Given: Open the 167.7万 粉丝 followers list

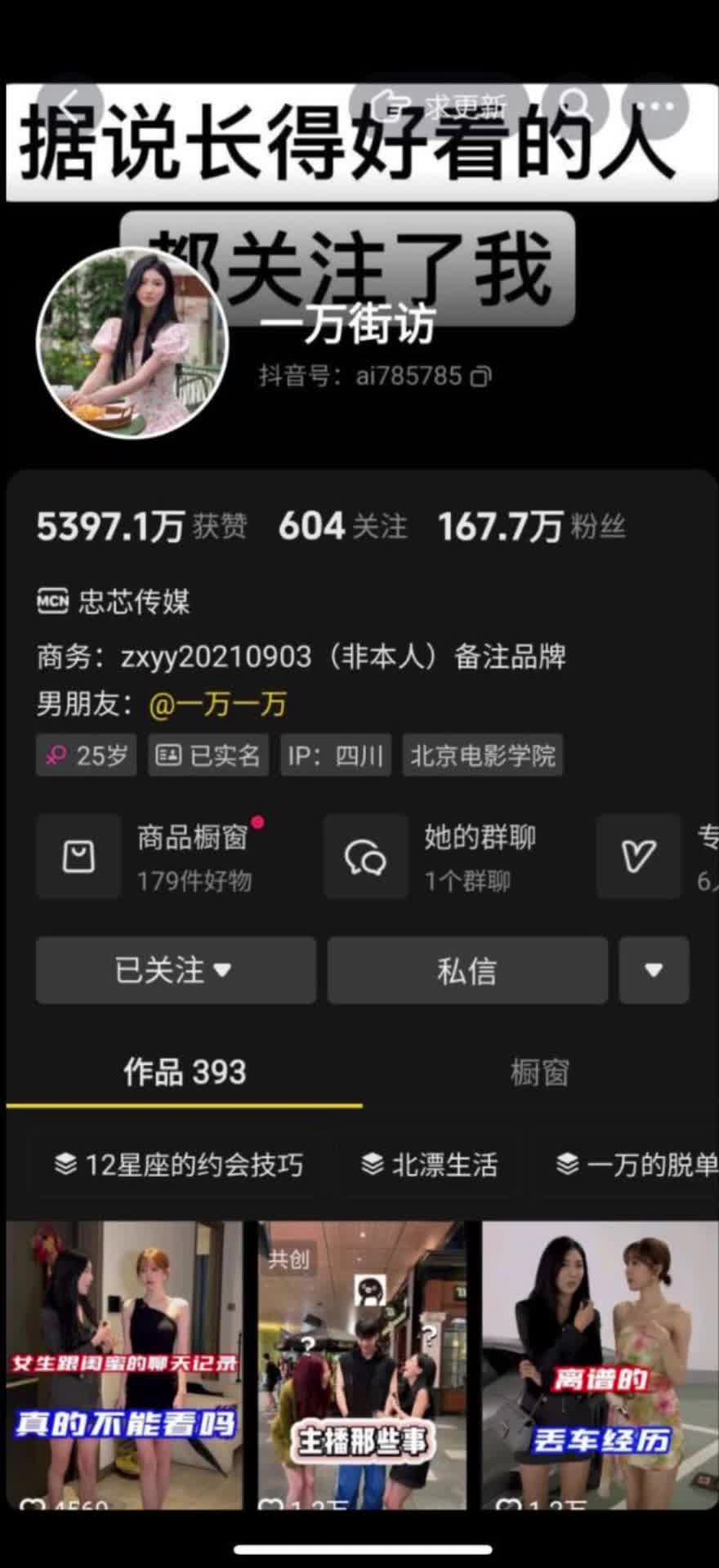Looking at the screenshot, I should (531, 527).
